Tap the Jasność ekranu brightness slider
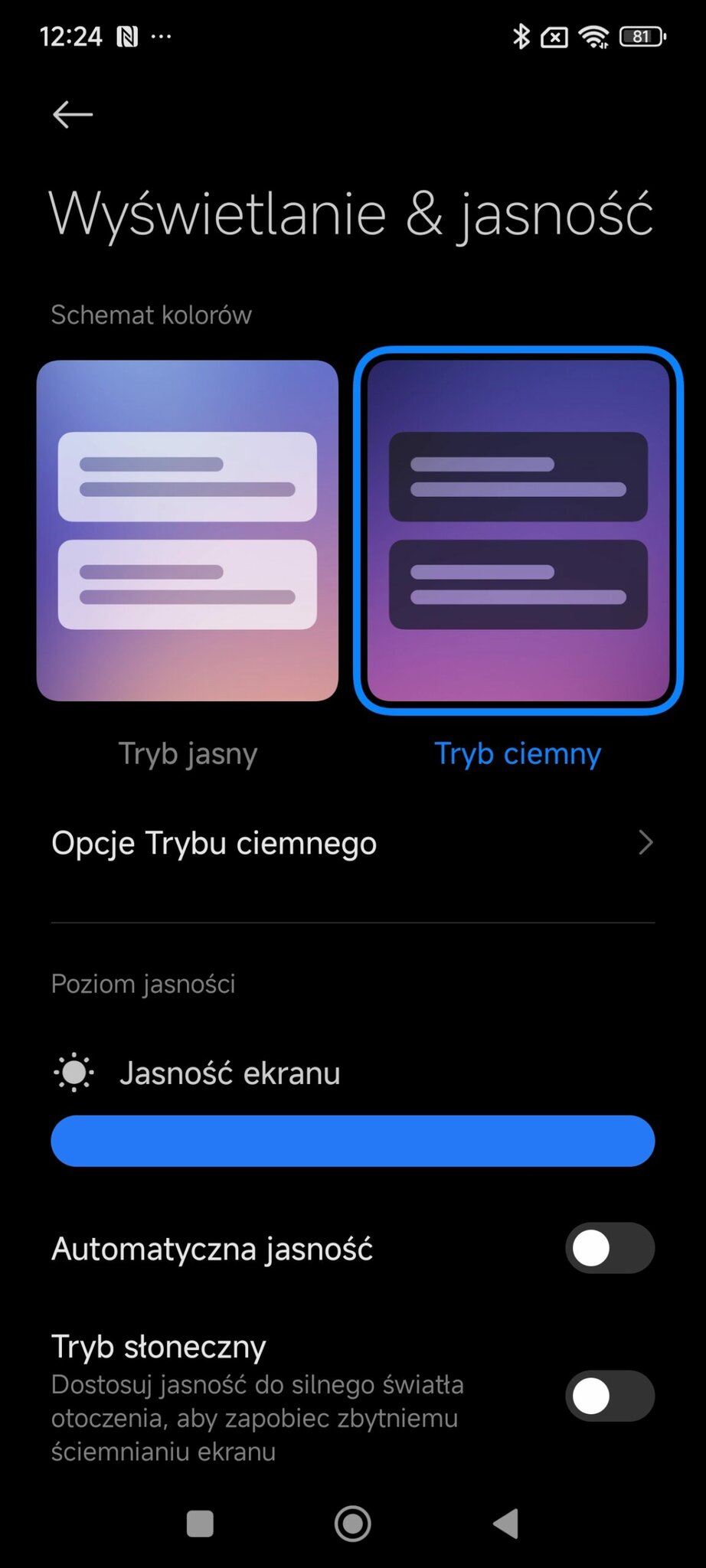Image resolution: width=706 pixels, height=1568 pixels. 352,1141
